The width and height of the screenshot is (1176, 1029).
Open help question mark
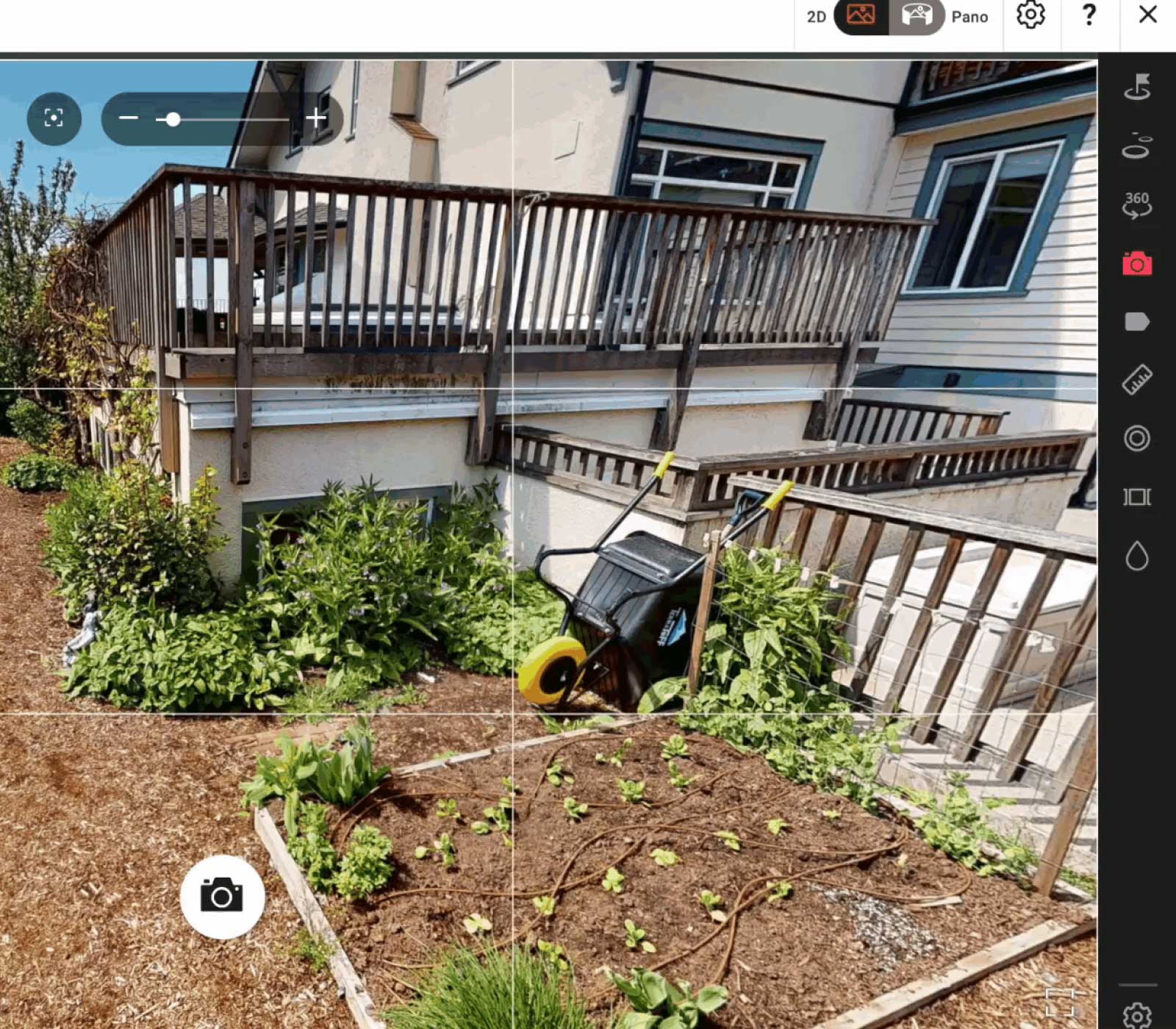point(1089,15)
